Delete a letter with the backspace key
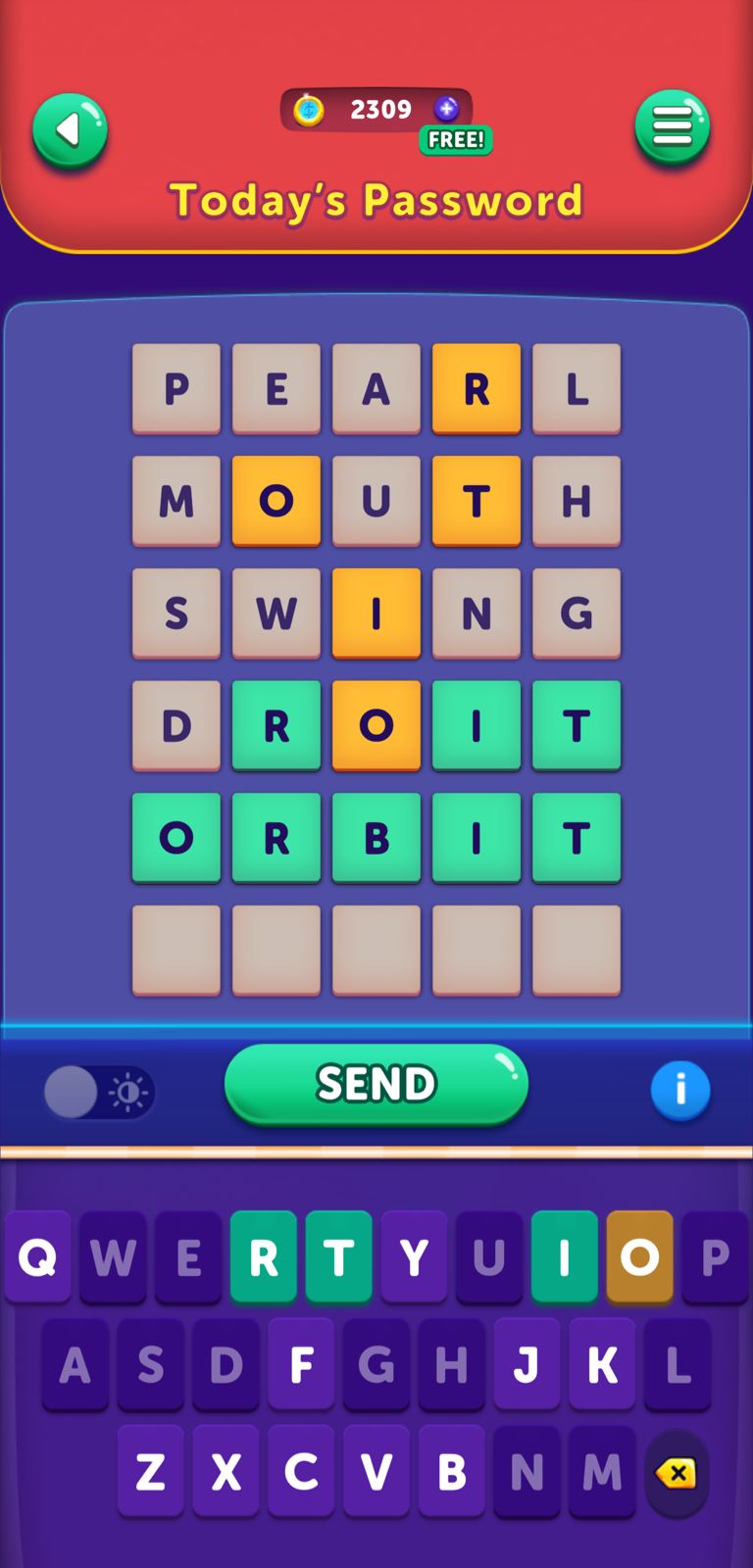 [x=677, y=1473]
